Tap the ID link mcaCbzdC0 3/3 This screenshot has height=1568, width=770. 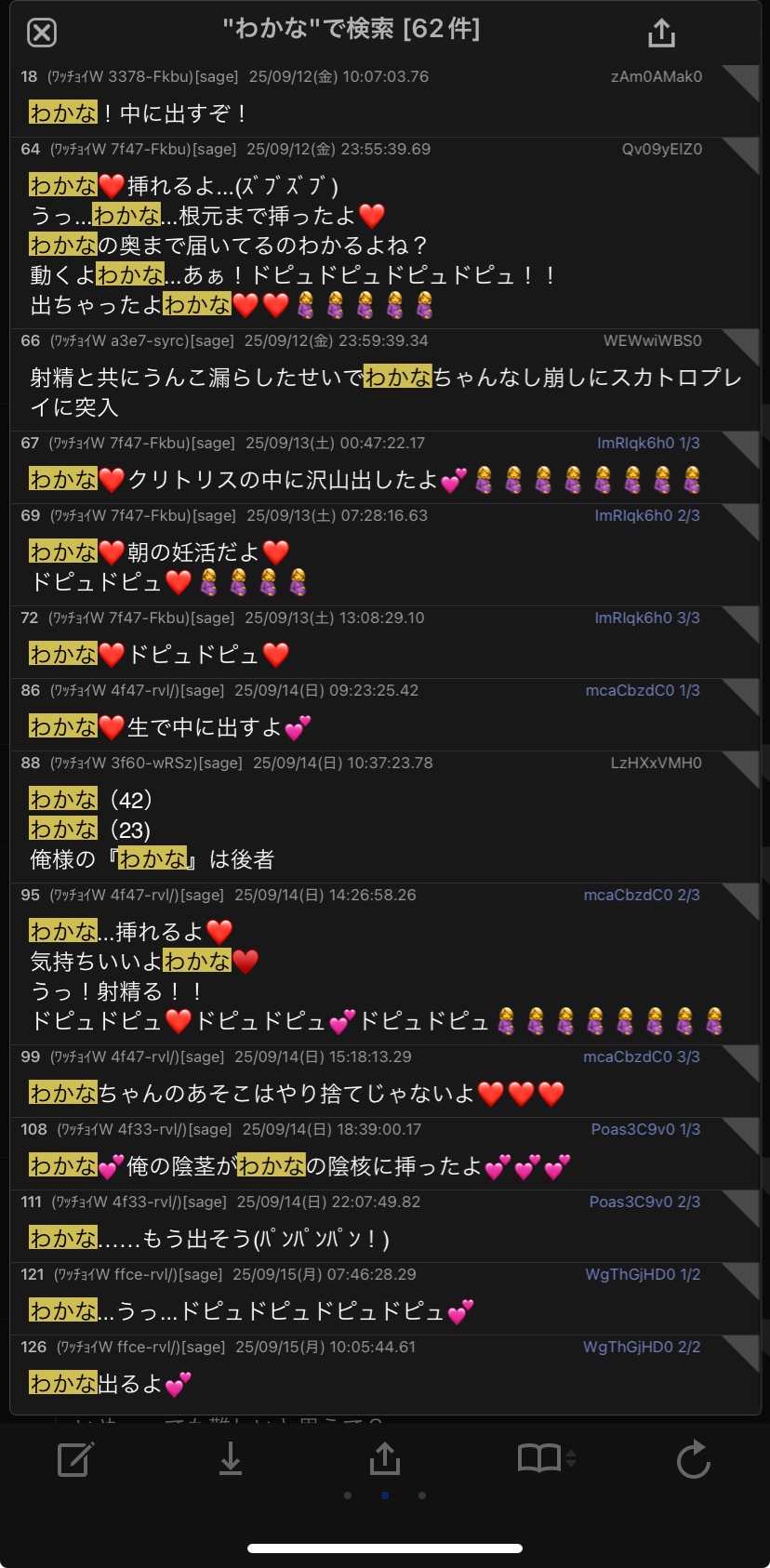point(641,1056)
